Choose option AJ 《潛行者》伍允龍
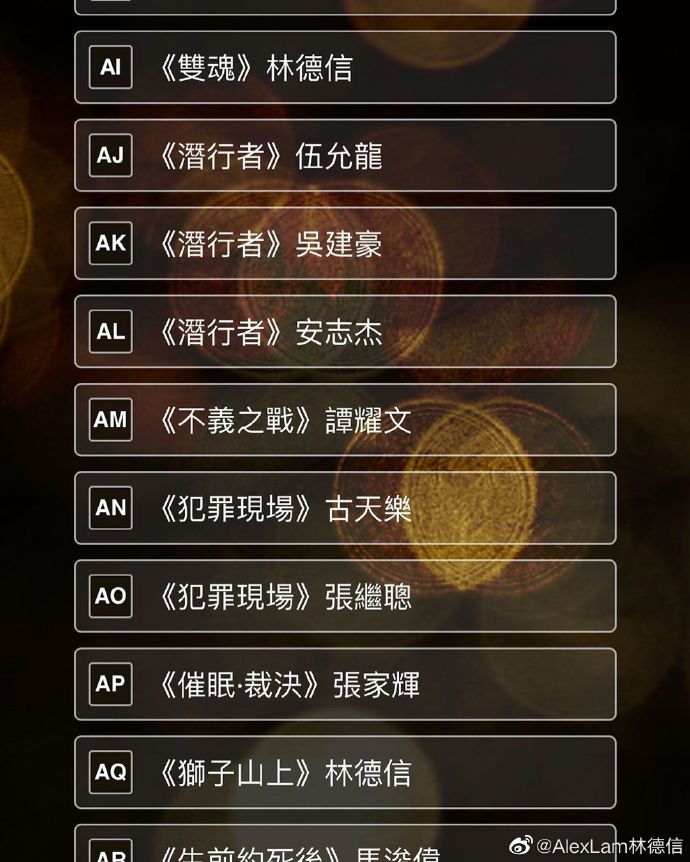690x862 pixels. pyautogui.click(x=345, y=156)
